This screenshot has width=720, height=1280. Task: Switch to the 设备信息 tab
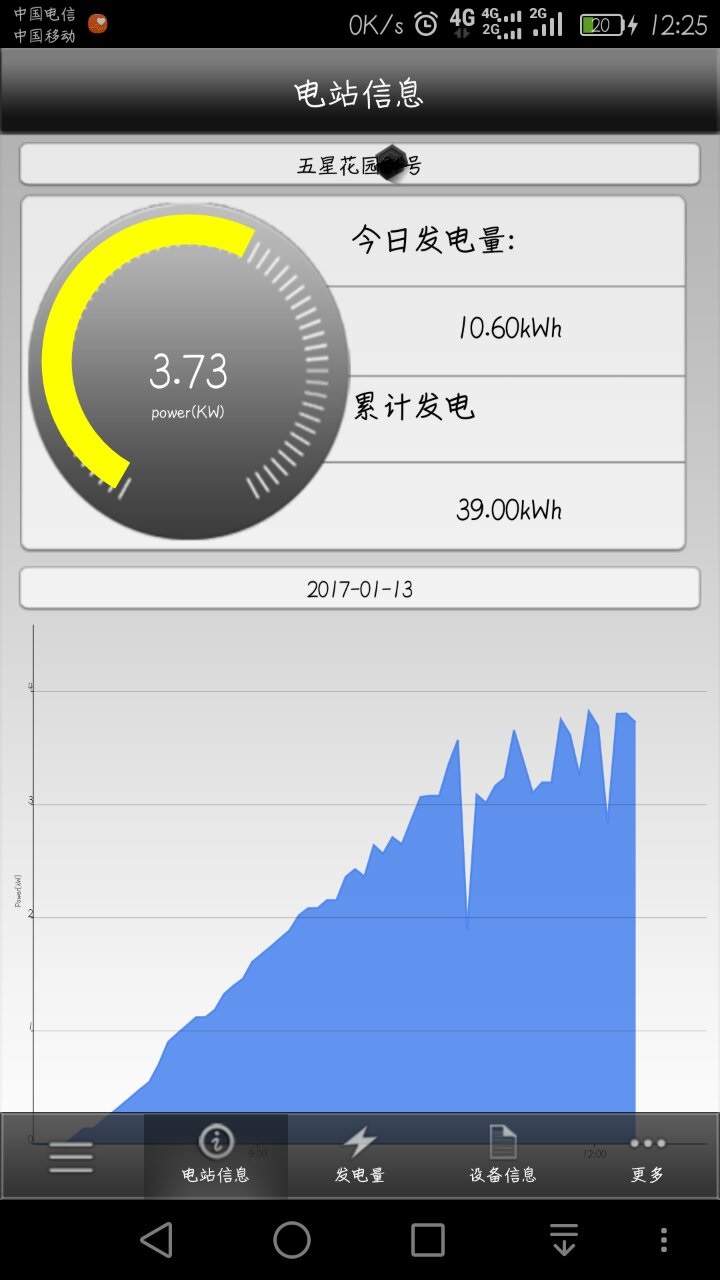click(x=503, y=1156)
